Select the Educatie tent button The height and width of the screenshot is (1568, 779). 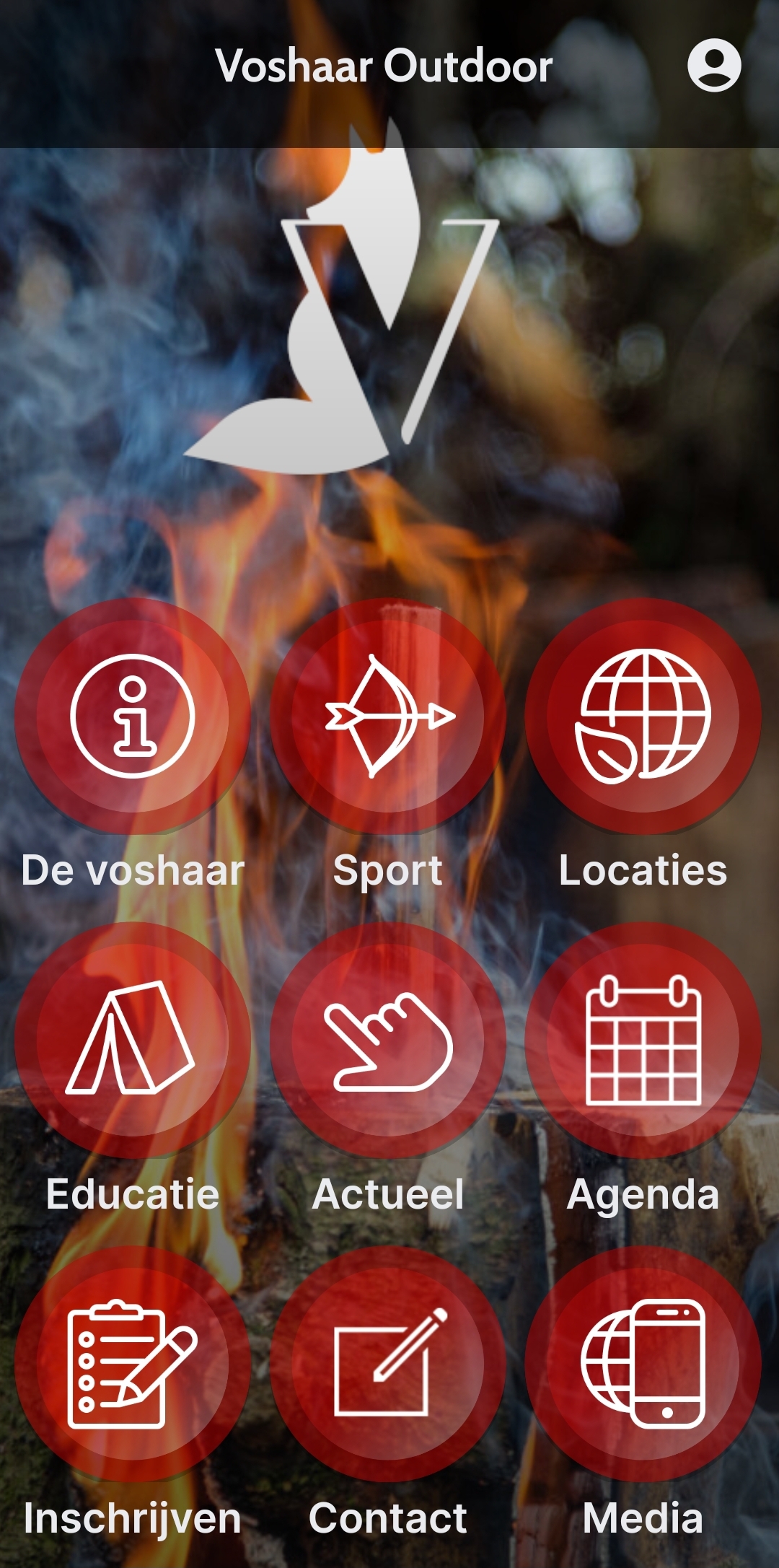tap(133, 1040)
